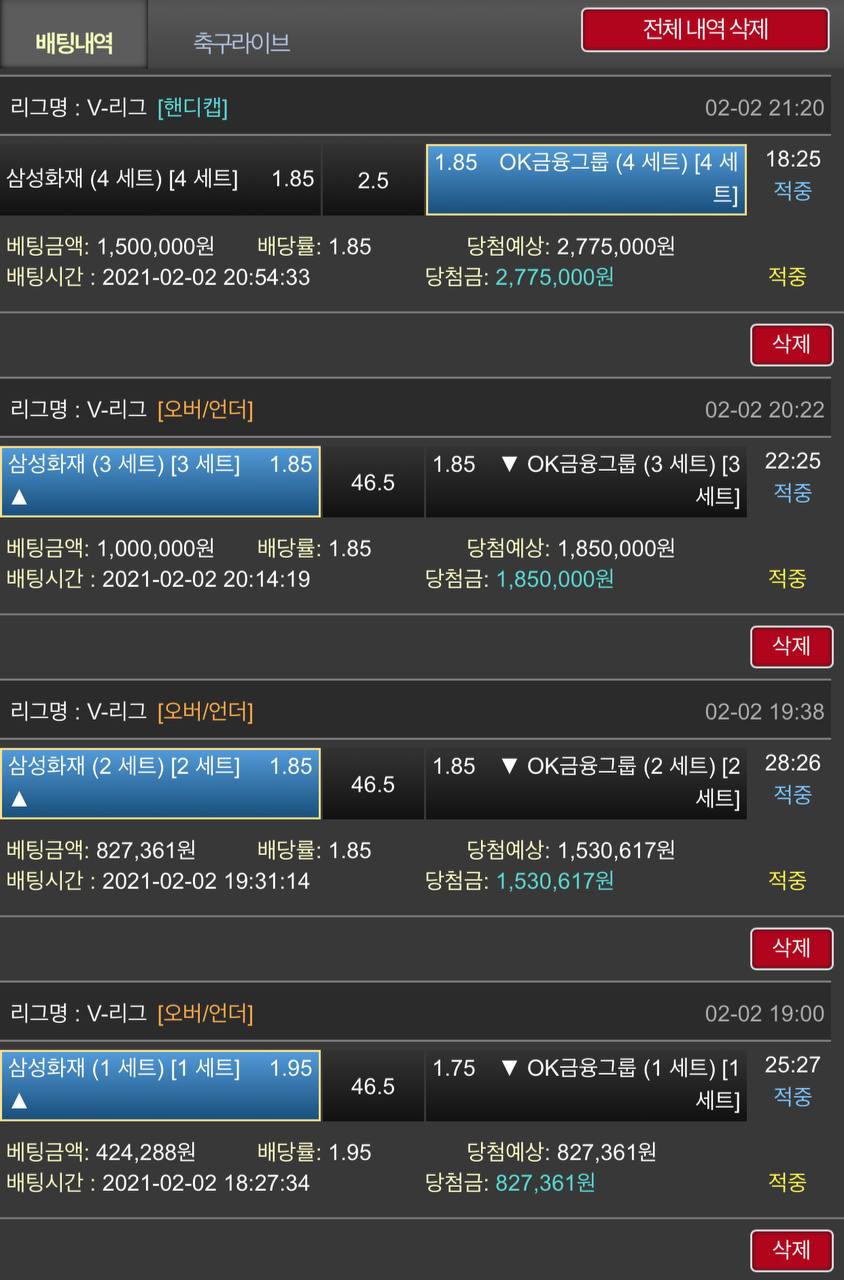Delete the 2 세트 오버/언더 bet
Viewport: 844px width, 1280px height.
pos(791,949)
